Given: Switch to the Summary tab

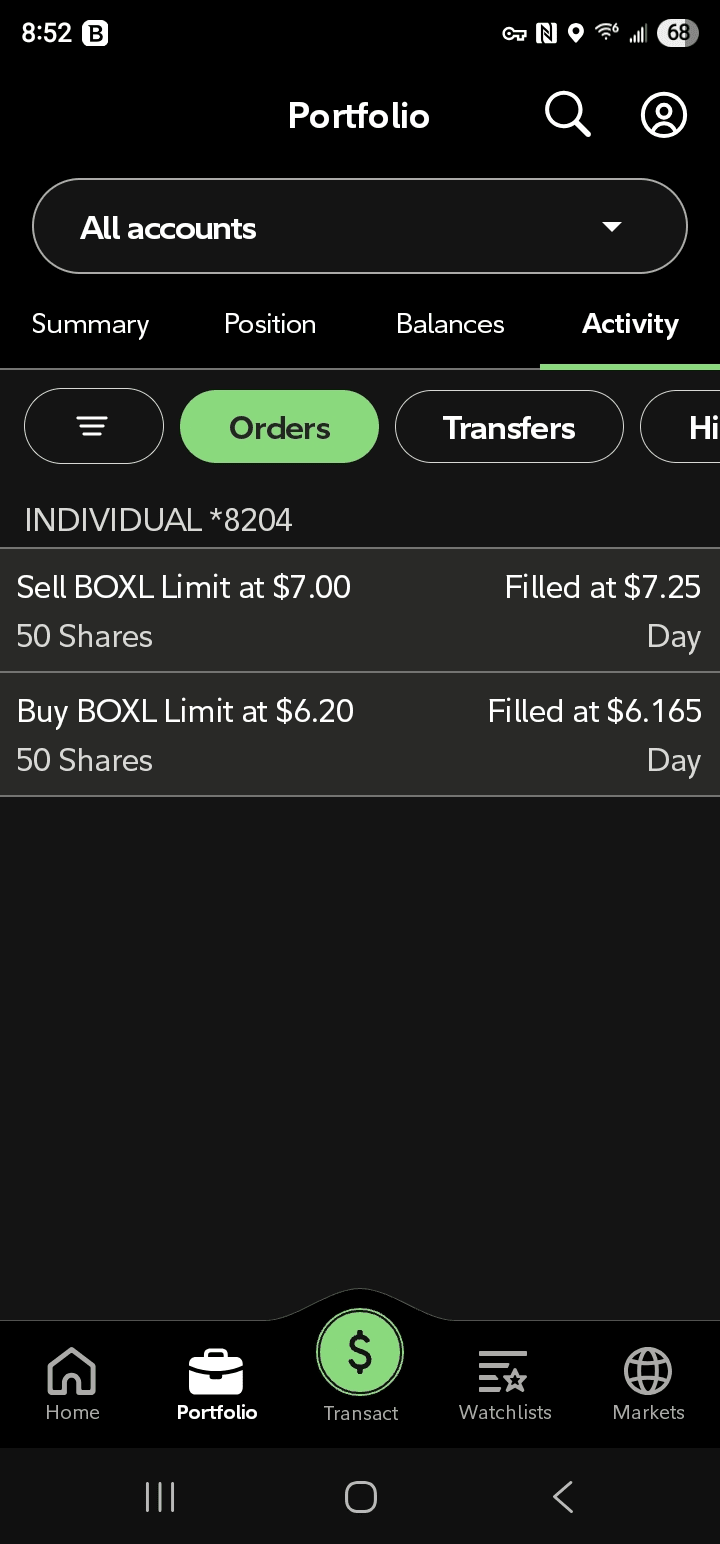Looking at the screenshot, I should (x=90, y=324).
